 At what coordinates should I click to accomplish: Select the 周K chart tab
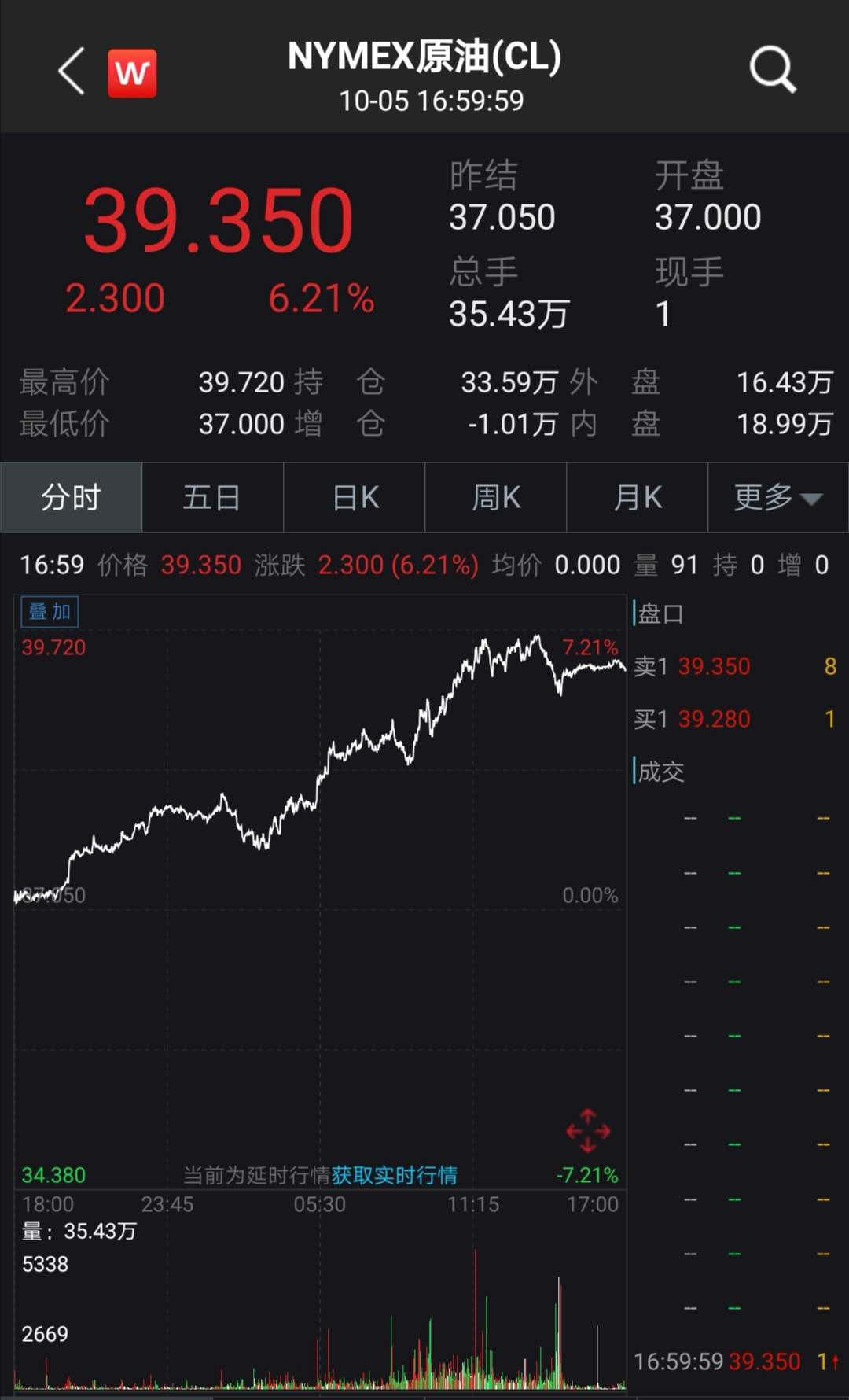pyautogui.click(x=496, y=498)
